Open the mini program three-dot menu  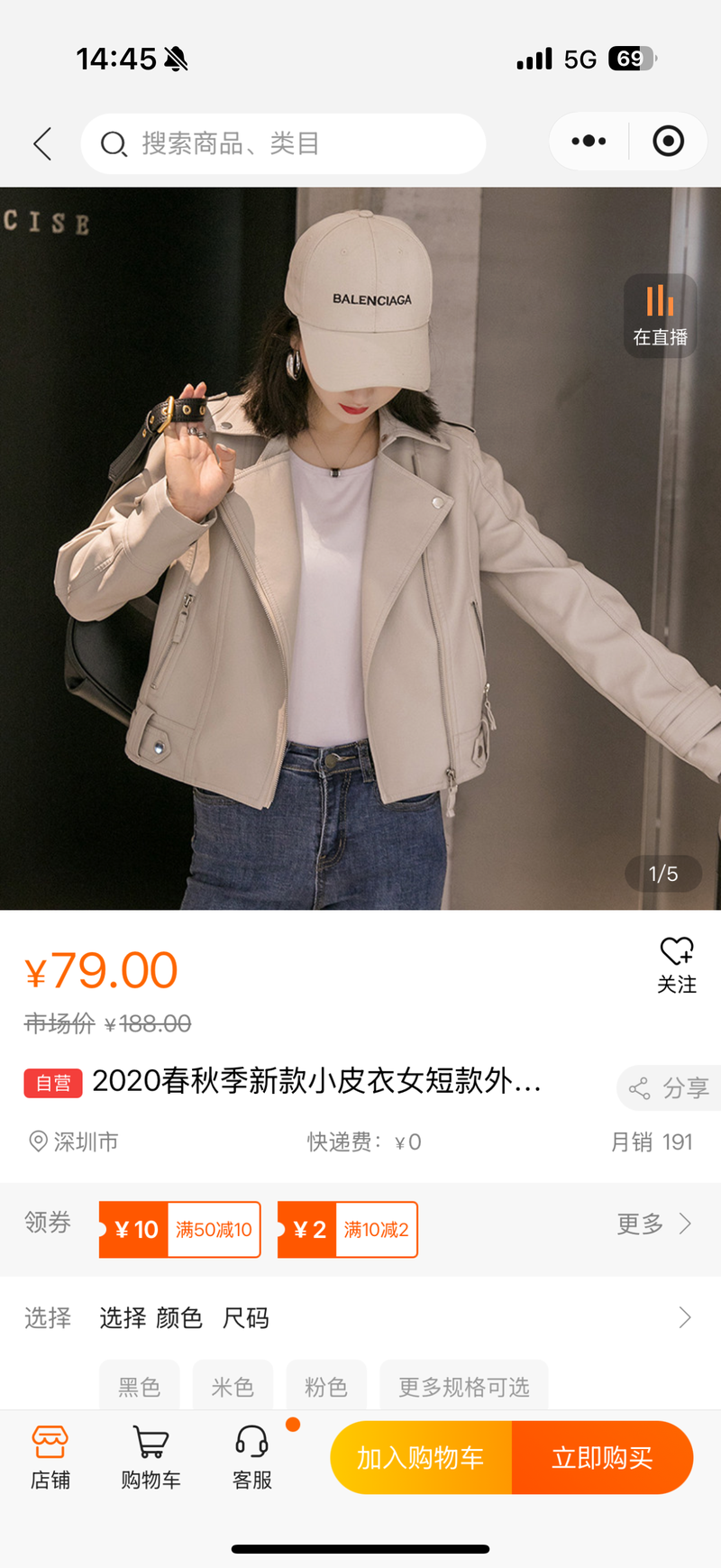pos(589,142)
